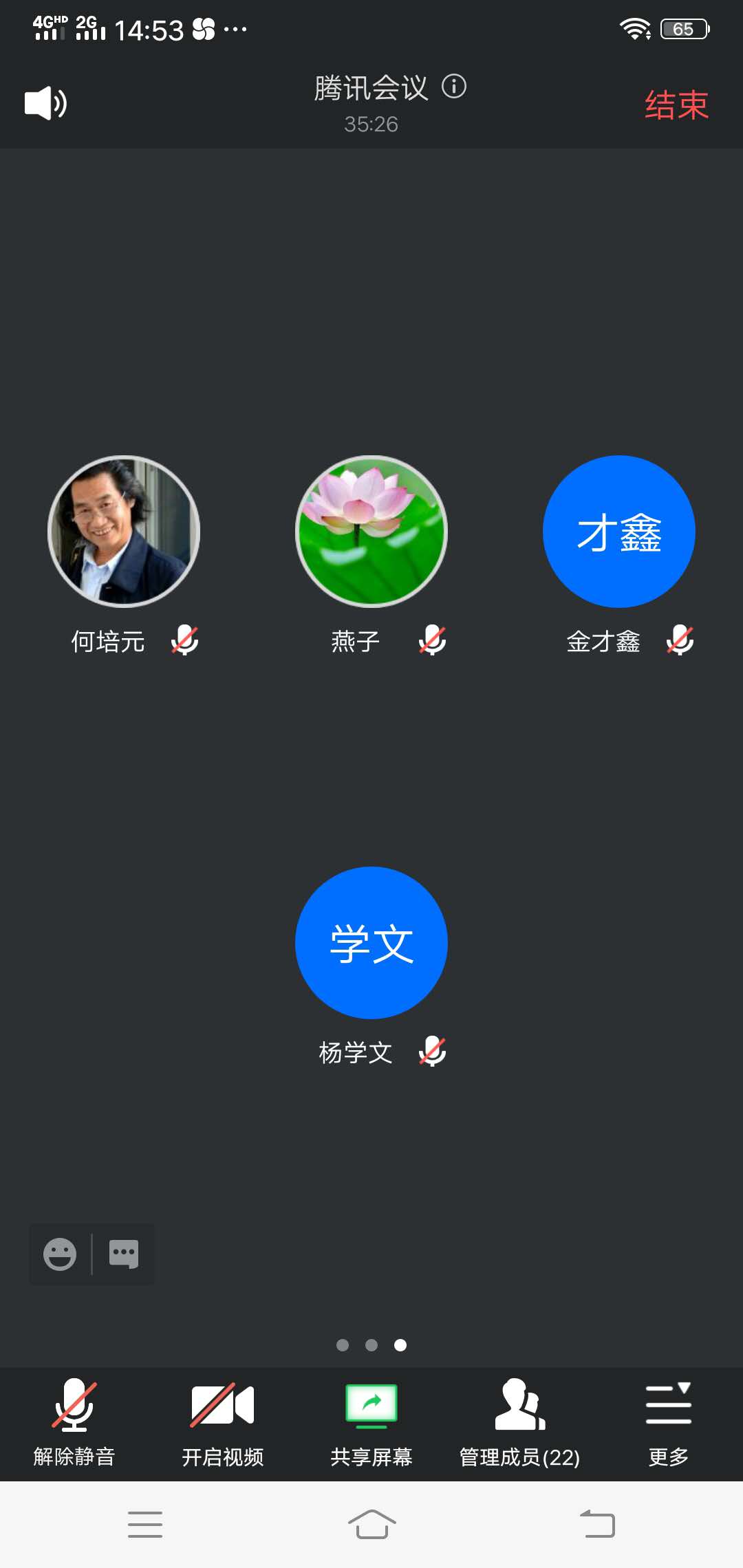
Task: Tap the third page indicator dot
Action: 401,1346
